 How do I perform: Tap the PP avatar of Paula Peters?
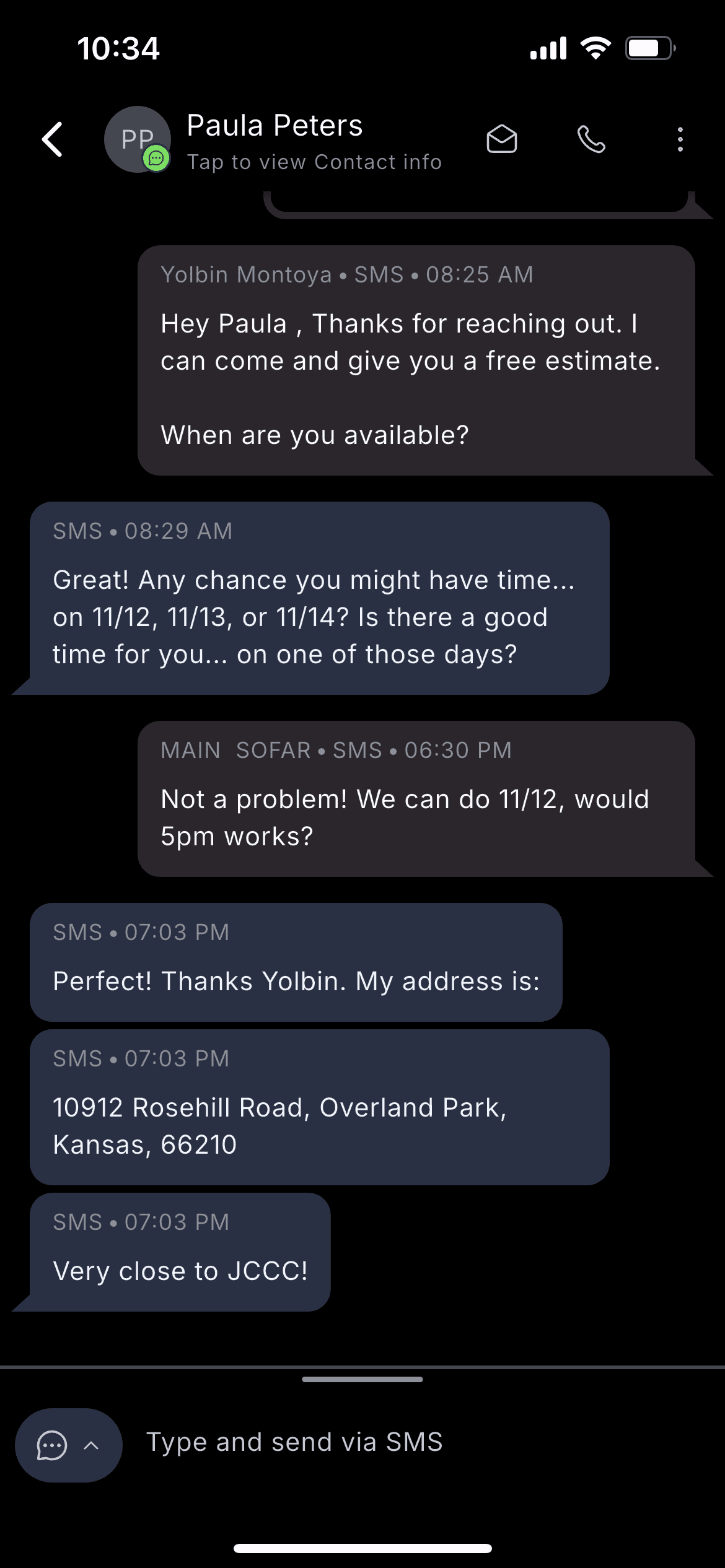(137, 139)
